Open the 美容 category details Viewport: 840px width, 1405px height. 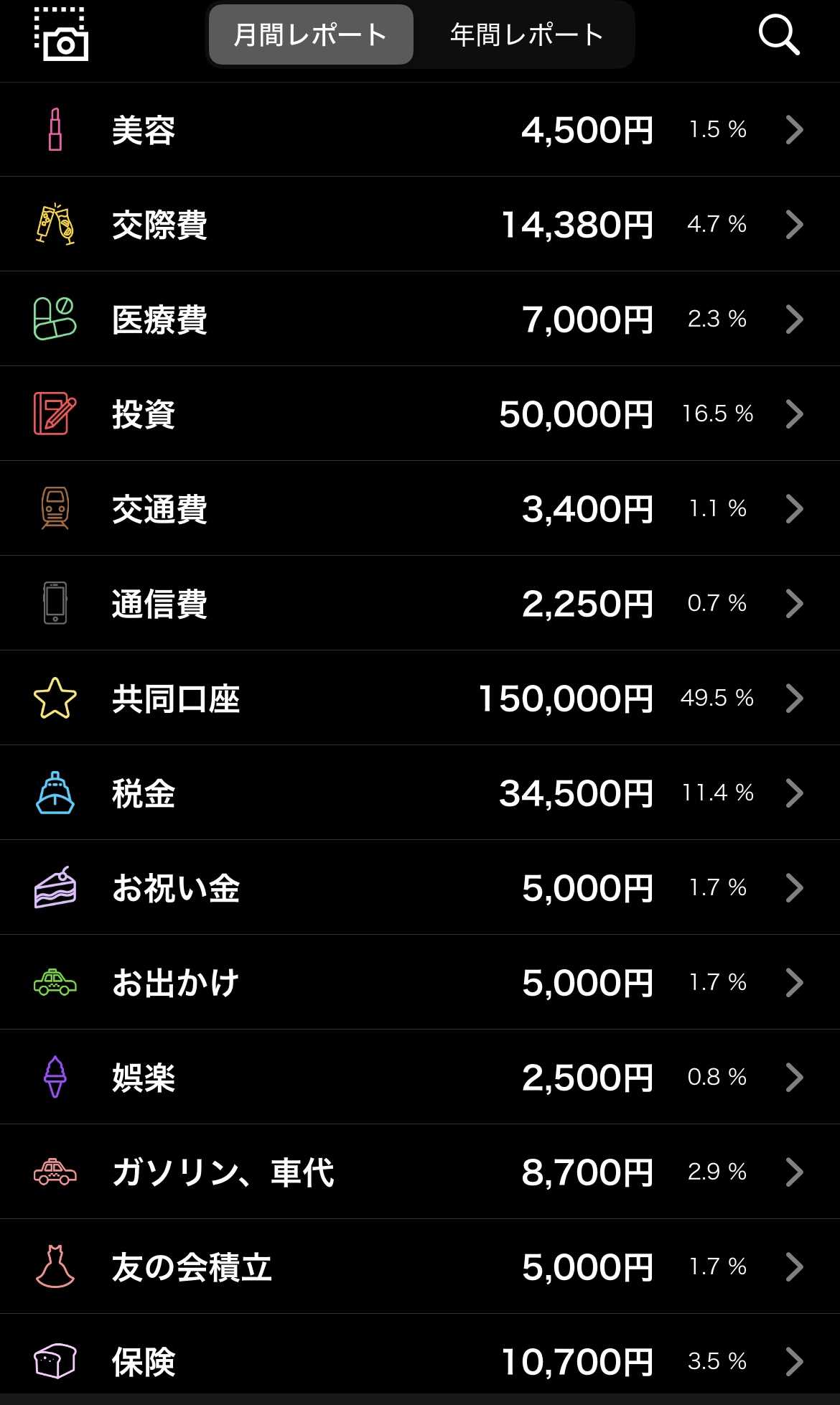(x=420, y=130)
